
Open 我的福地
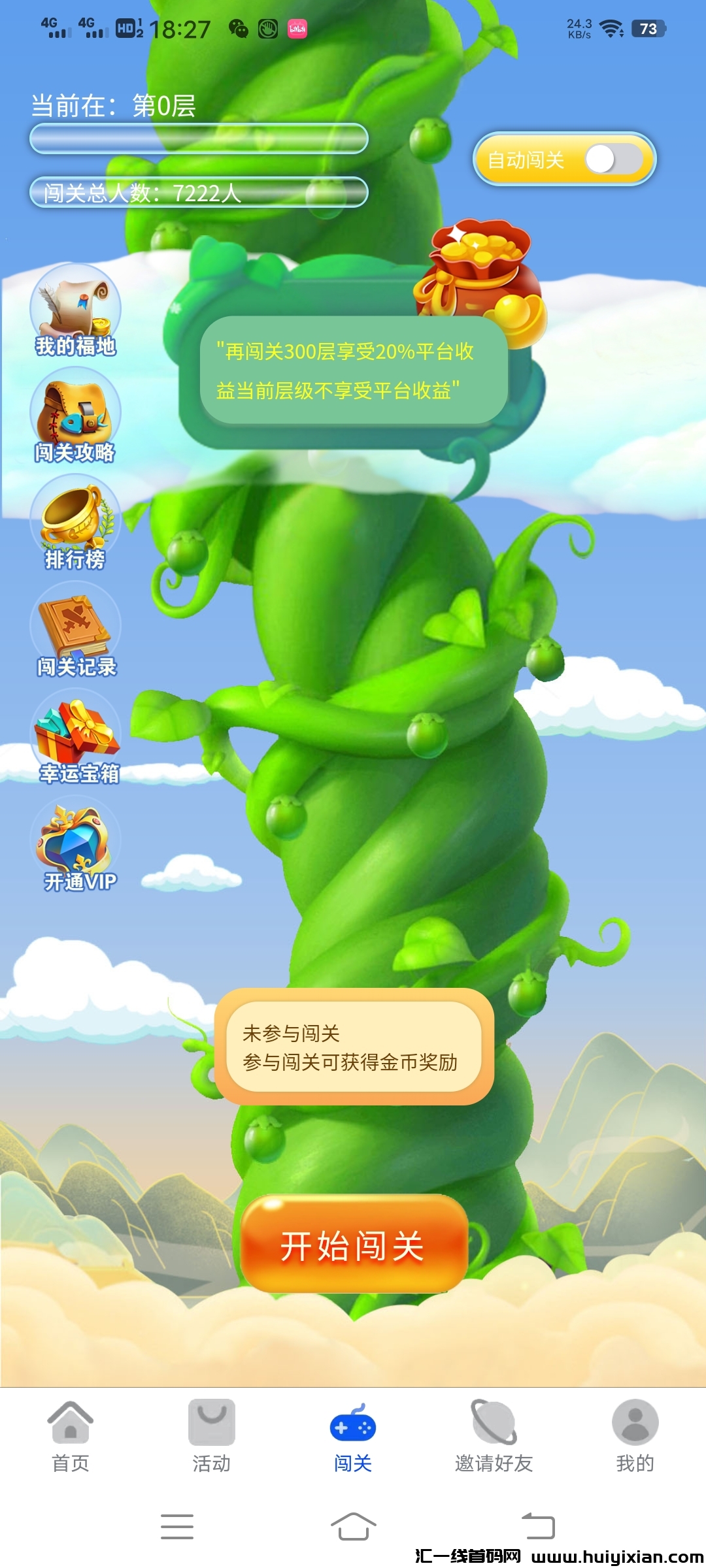coord(75,312)
